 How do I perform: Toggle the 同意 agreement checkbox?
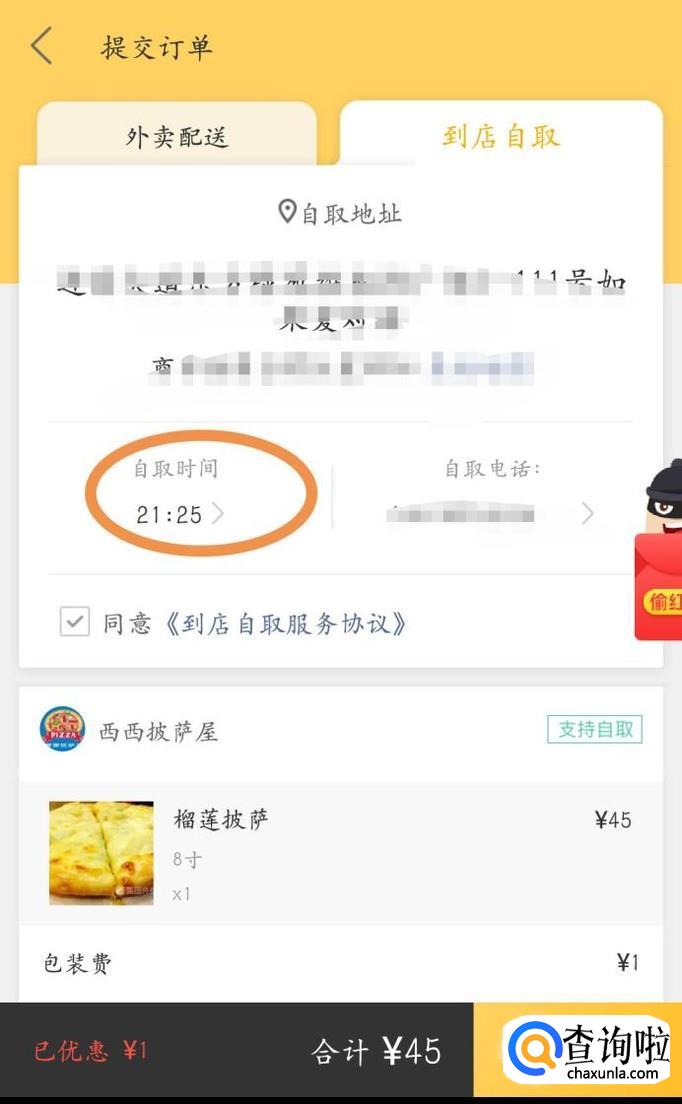(74, 623)
